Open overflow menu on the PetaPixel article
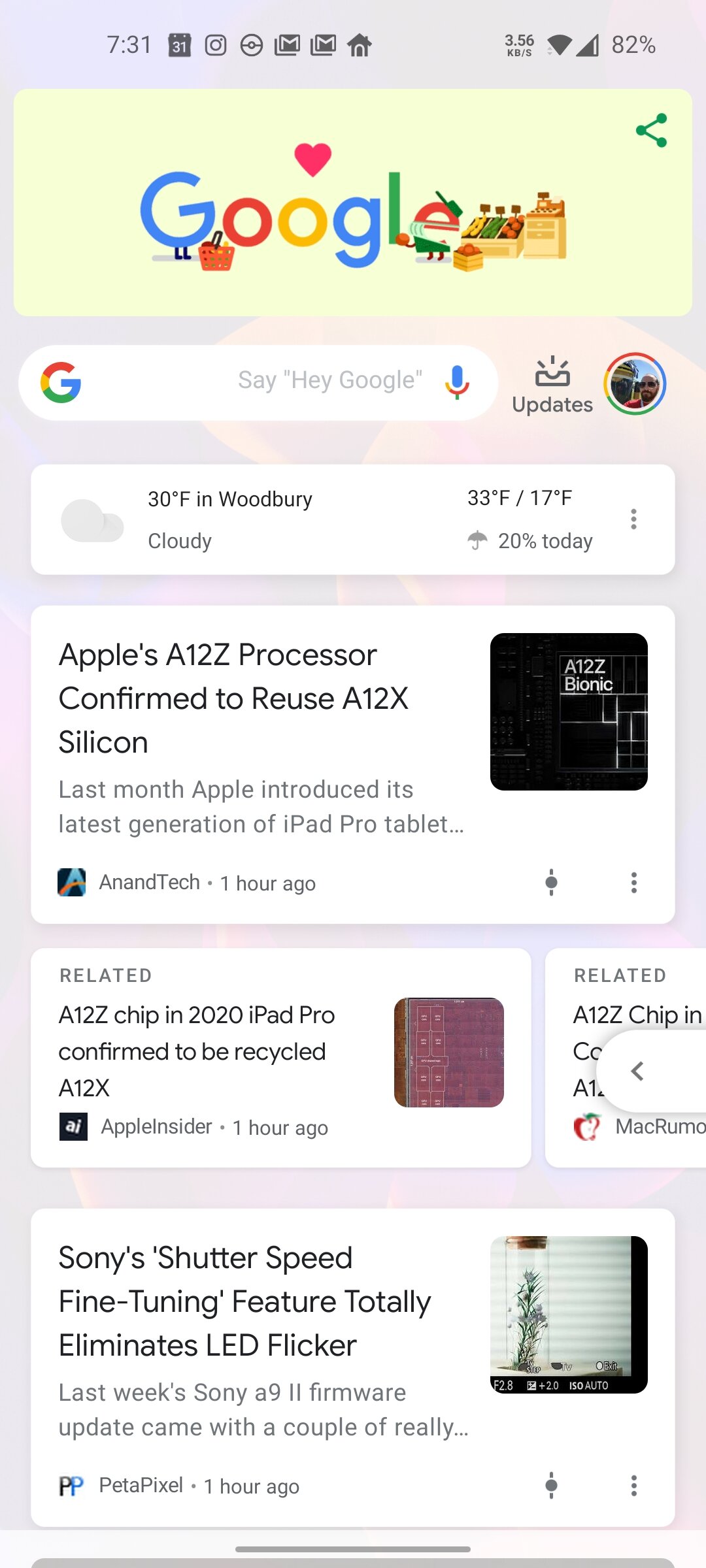Viewport: 706px width, 1568px height. (633, 1485)
